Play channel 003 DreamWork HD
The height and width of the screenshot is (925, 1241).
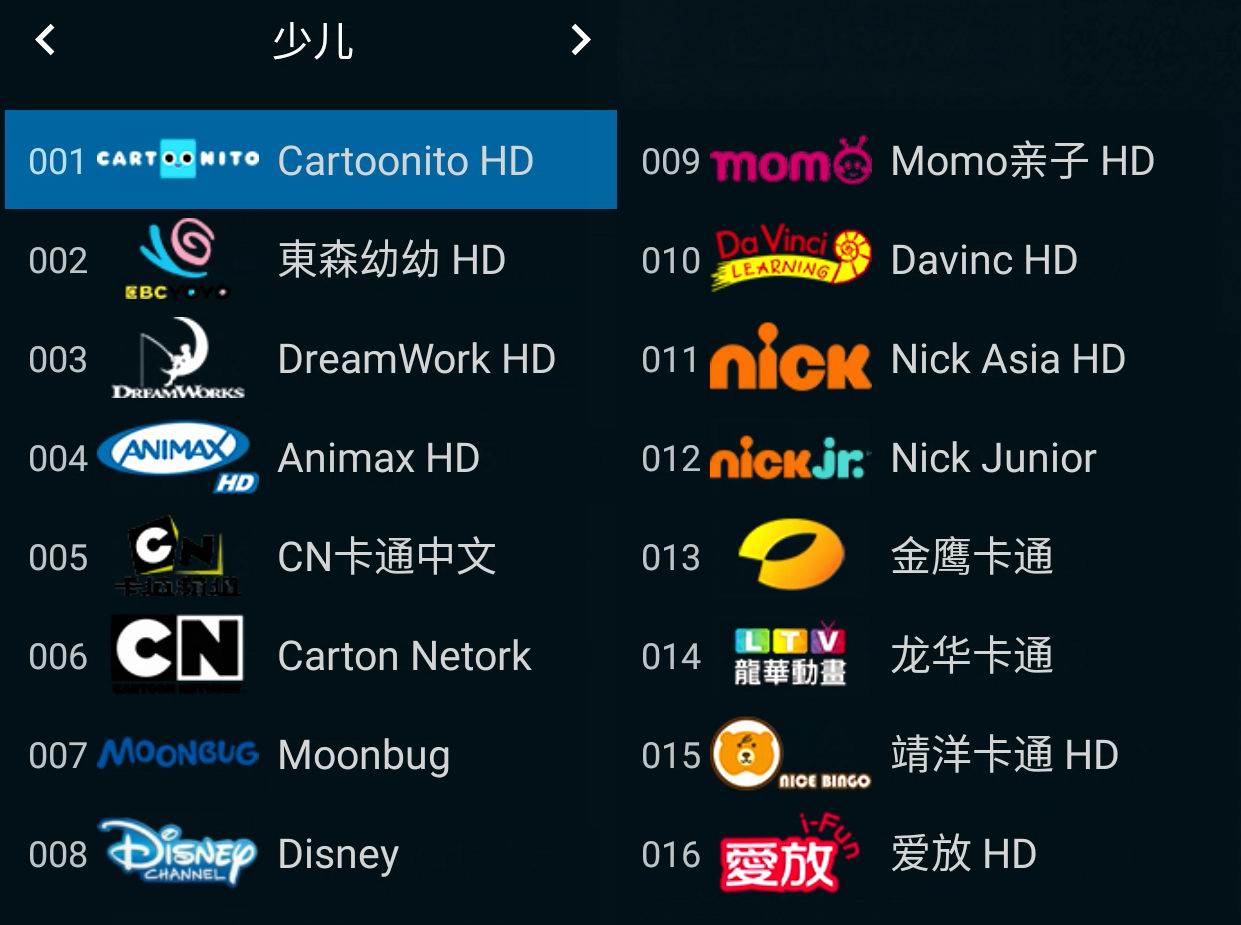(310, 359)
